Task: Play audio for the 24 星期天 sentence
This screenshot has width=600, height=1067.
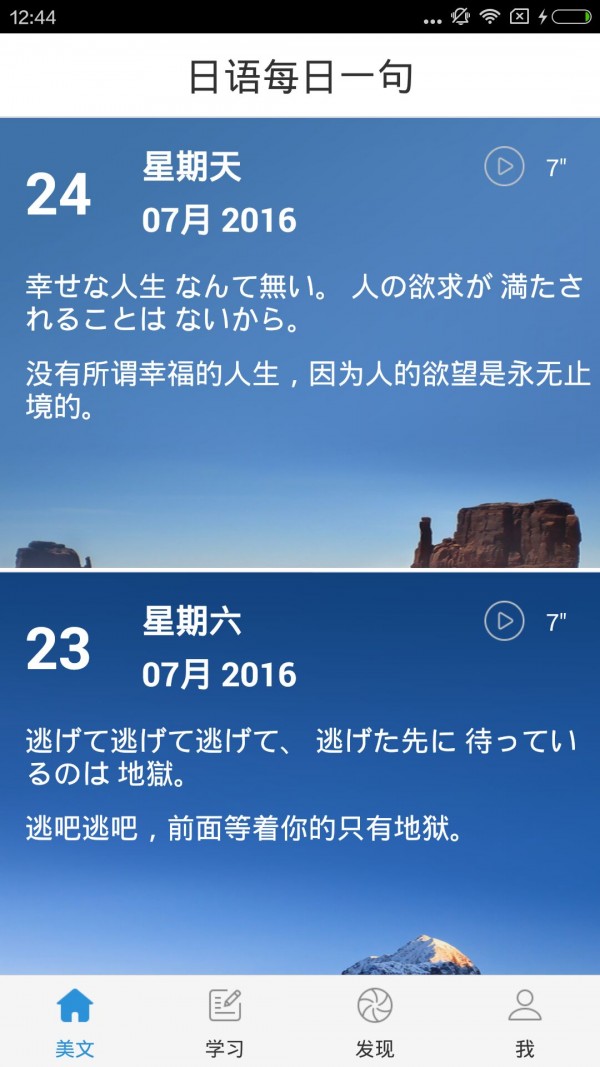Action: click(505, 166)
